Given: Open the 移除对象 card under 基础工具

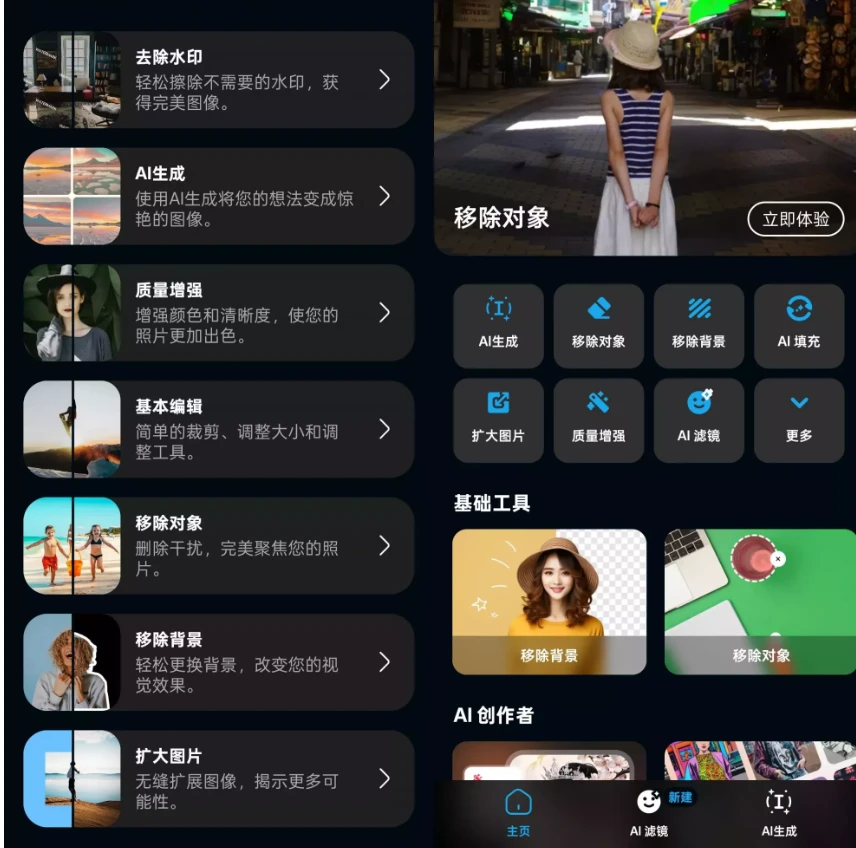Looking at the screenshot, I should 760,601.
